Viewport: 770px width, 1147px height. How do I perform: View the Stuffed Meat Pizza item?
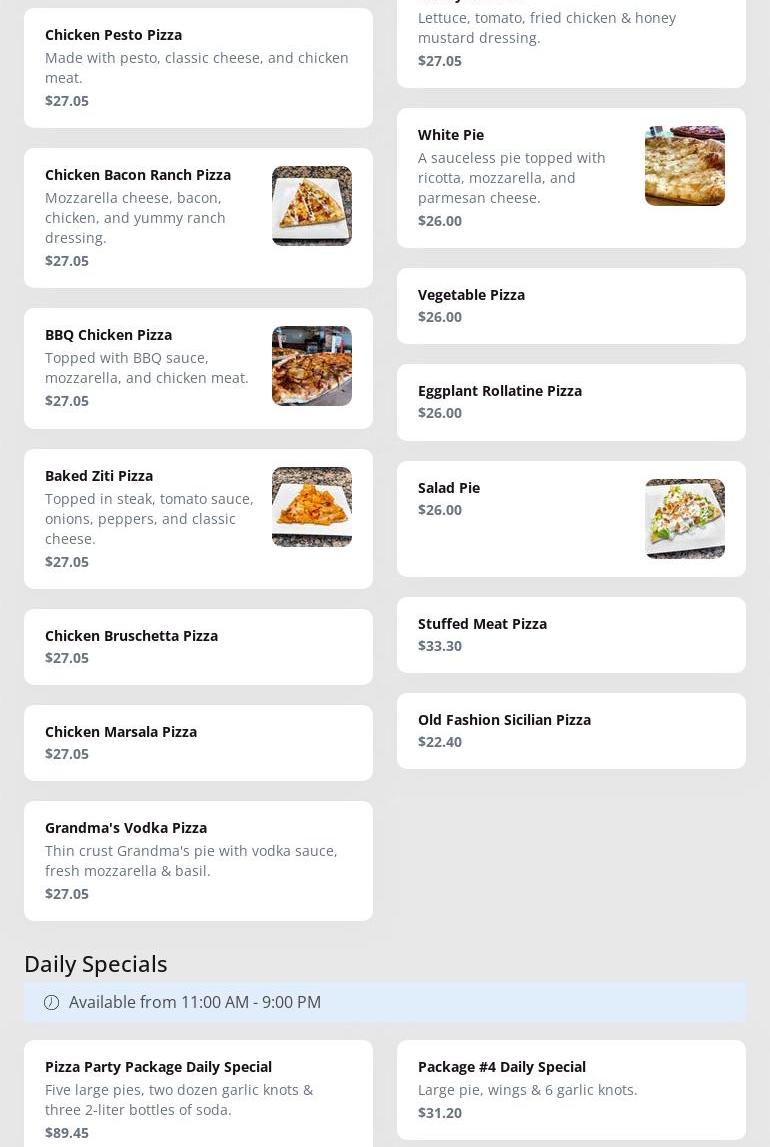571,635
